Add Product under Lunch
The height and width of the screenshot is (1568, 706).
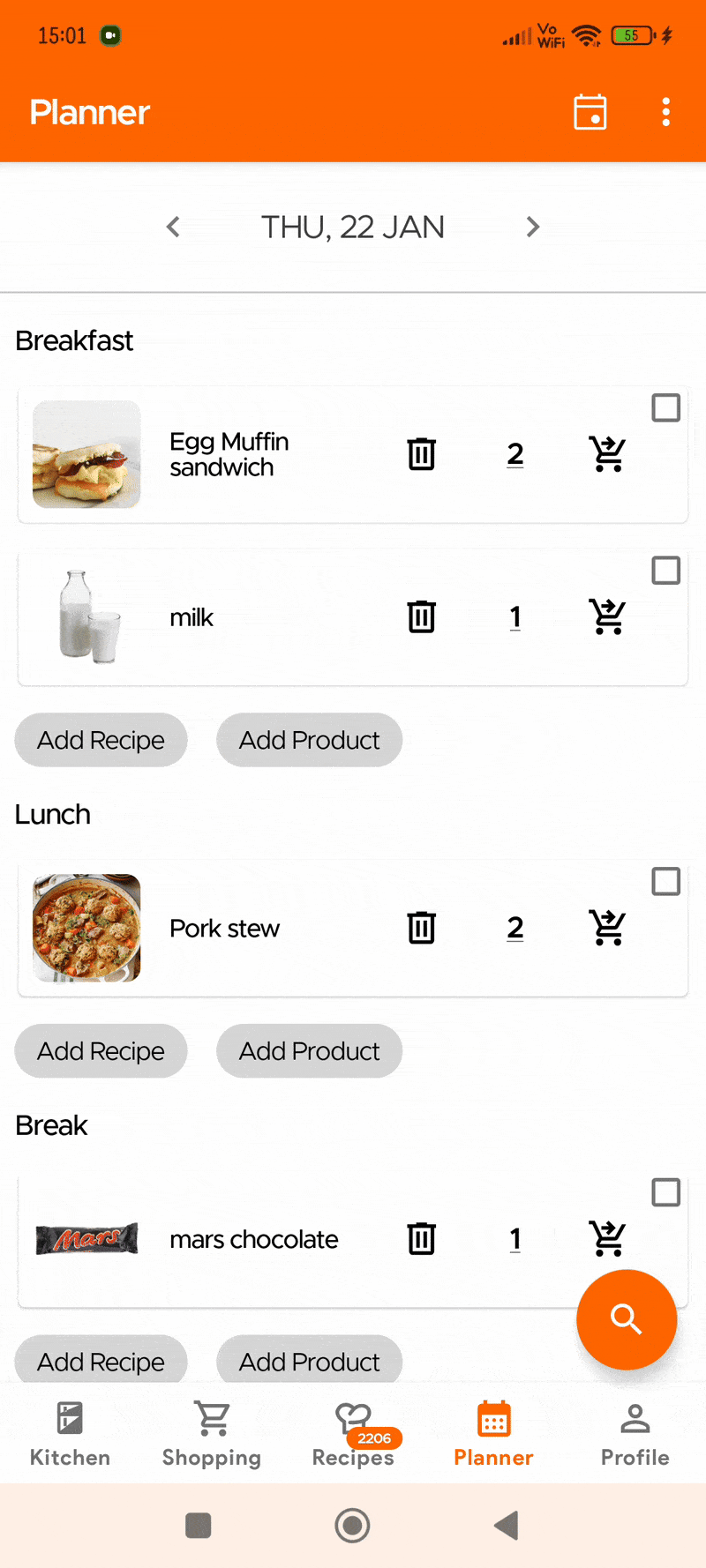[309, 1051]
